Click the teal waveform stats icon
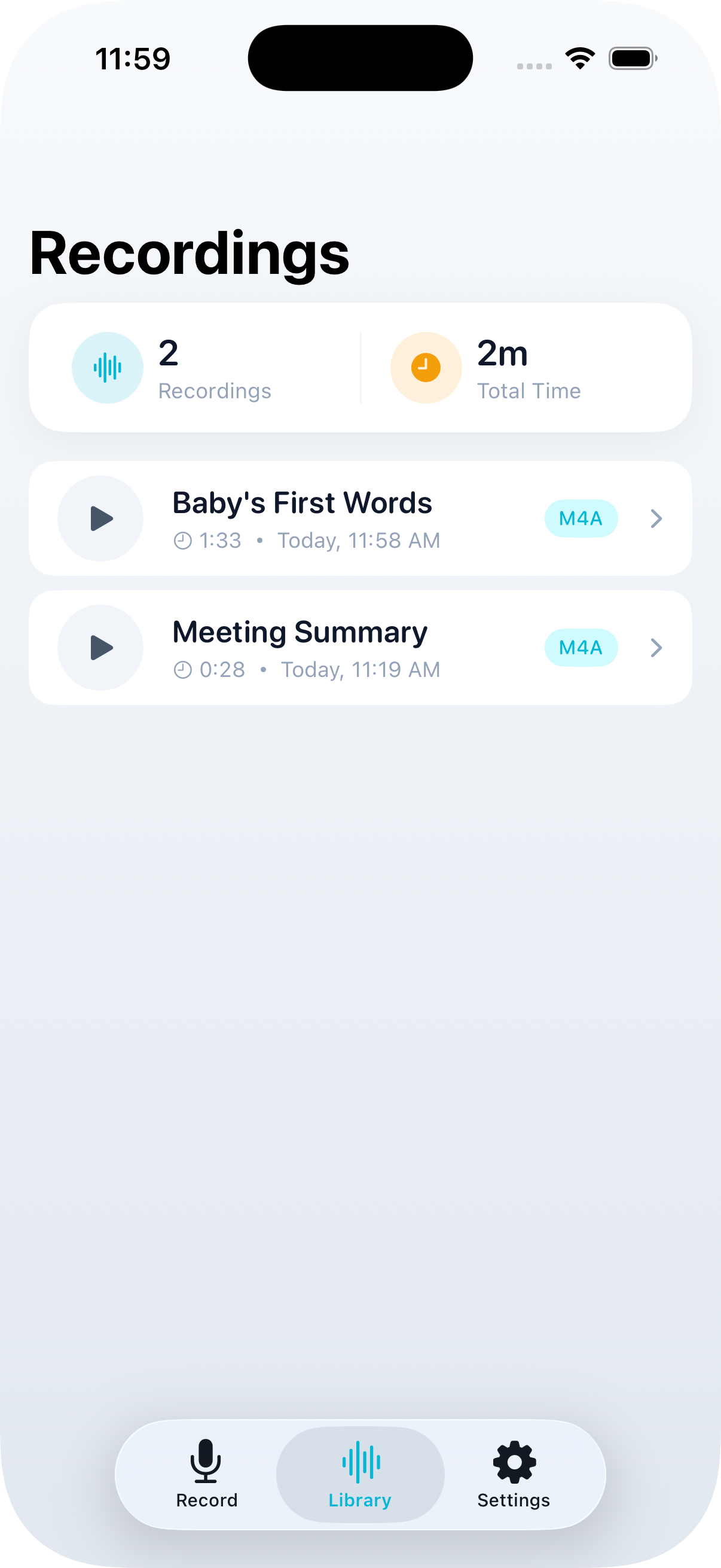 pyautogui.click(x=108, y=367)
